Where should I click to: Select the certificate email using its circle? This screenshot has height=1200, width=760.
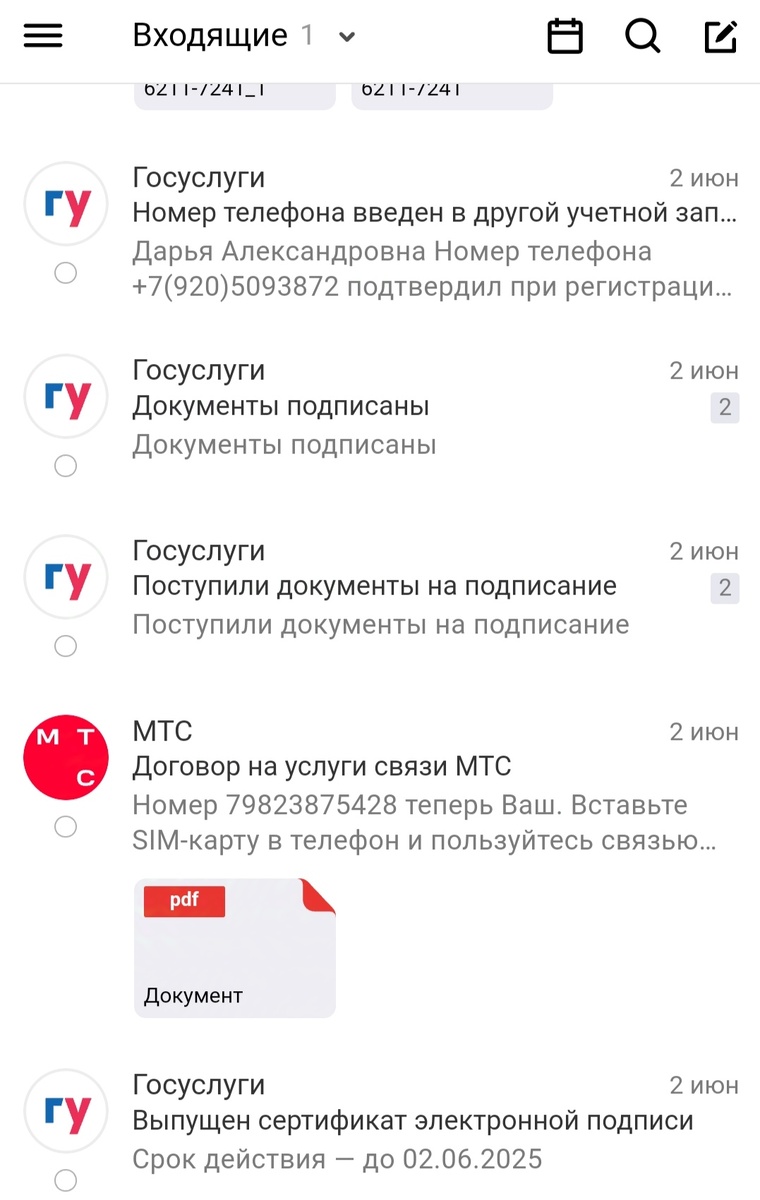pos(65,1181)
